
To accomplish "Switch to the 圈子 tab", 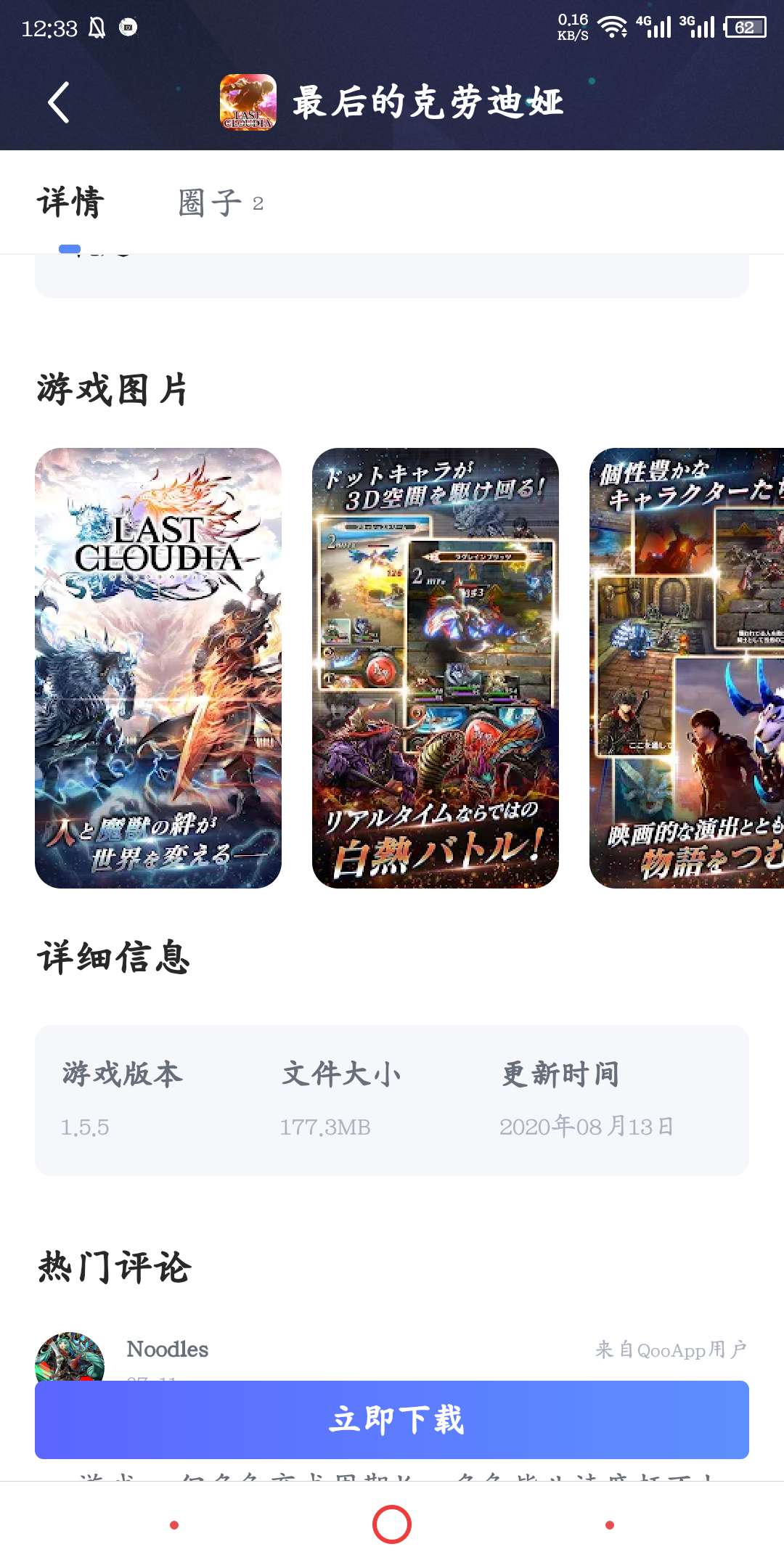I will click(x=219, y=203).
